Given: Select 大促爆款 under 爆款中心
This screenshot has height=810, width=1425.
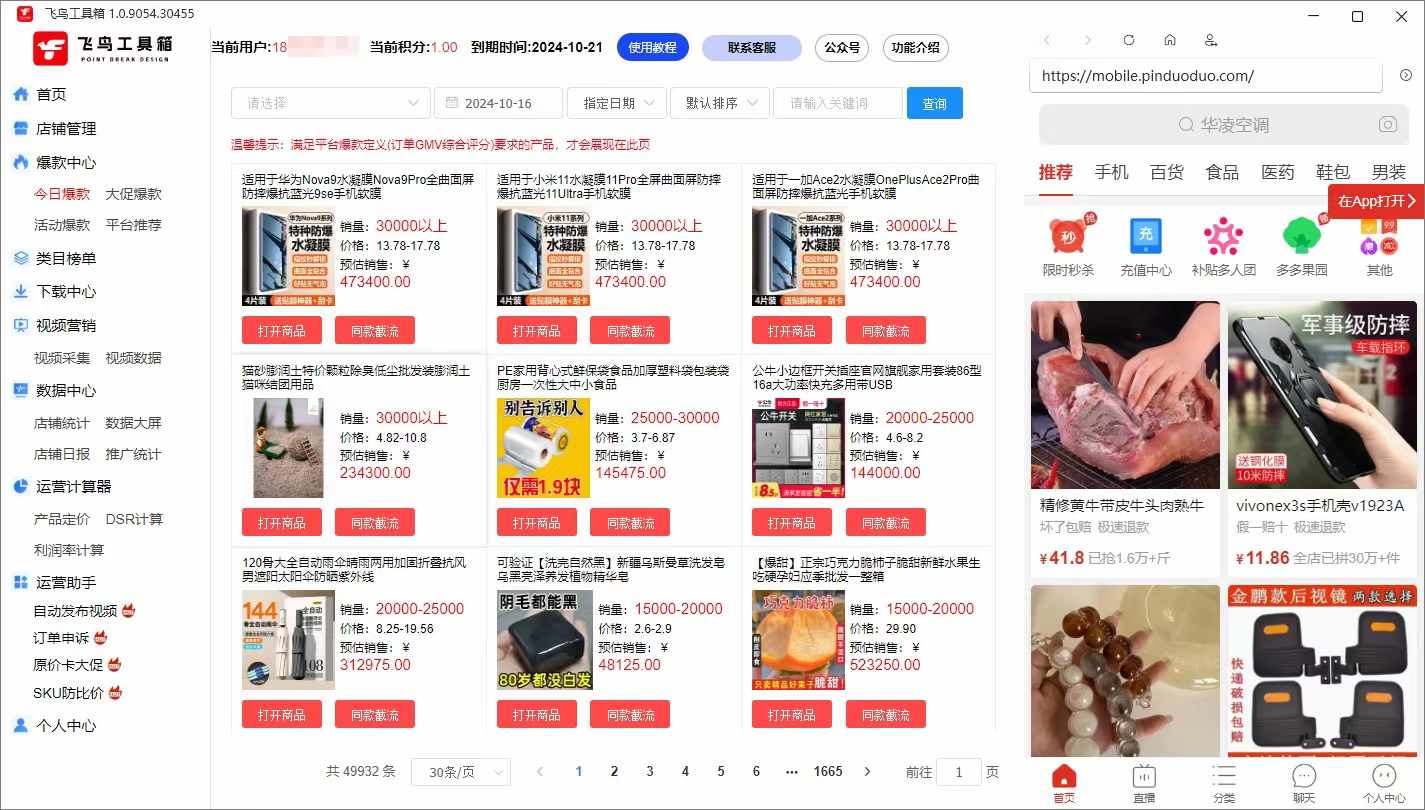Looking at the screenshot, I should [x=133, y=194].
